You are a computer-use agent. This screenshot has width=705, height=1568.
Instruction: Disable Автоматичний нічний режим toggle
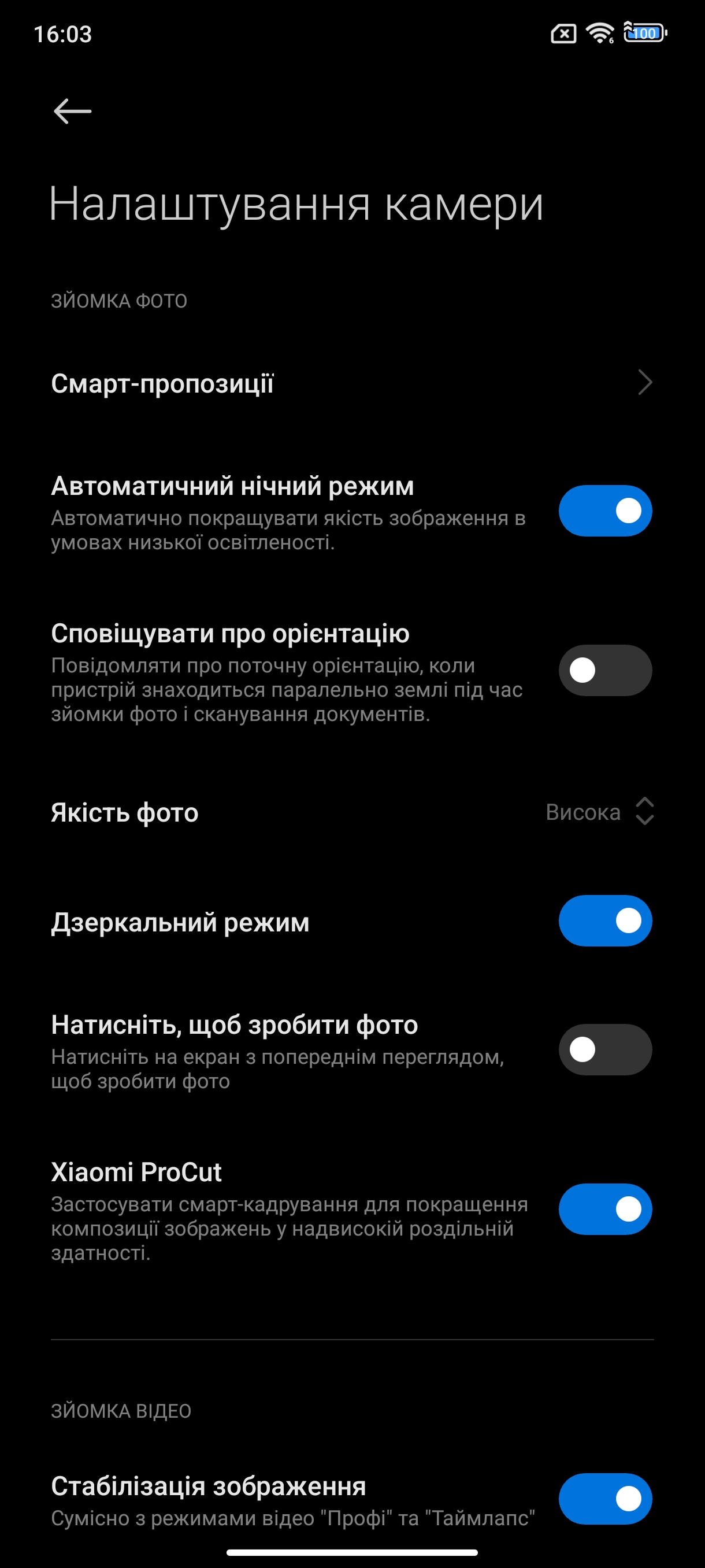coord(604,511)
